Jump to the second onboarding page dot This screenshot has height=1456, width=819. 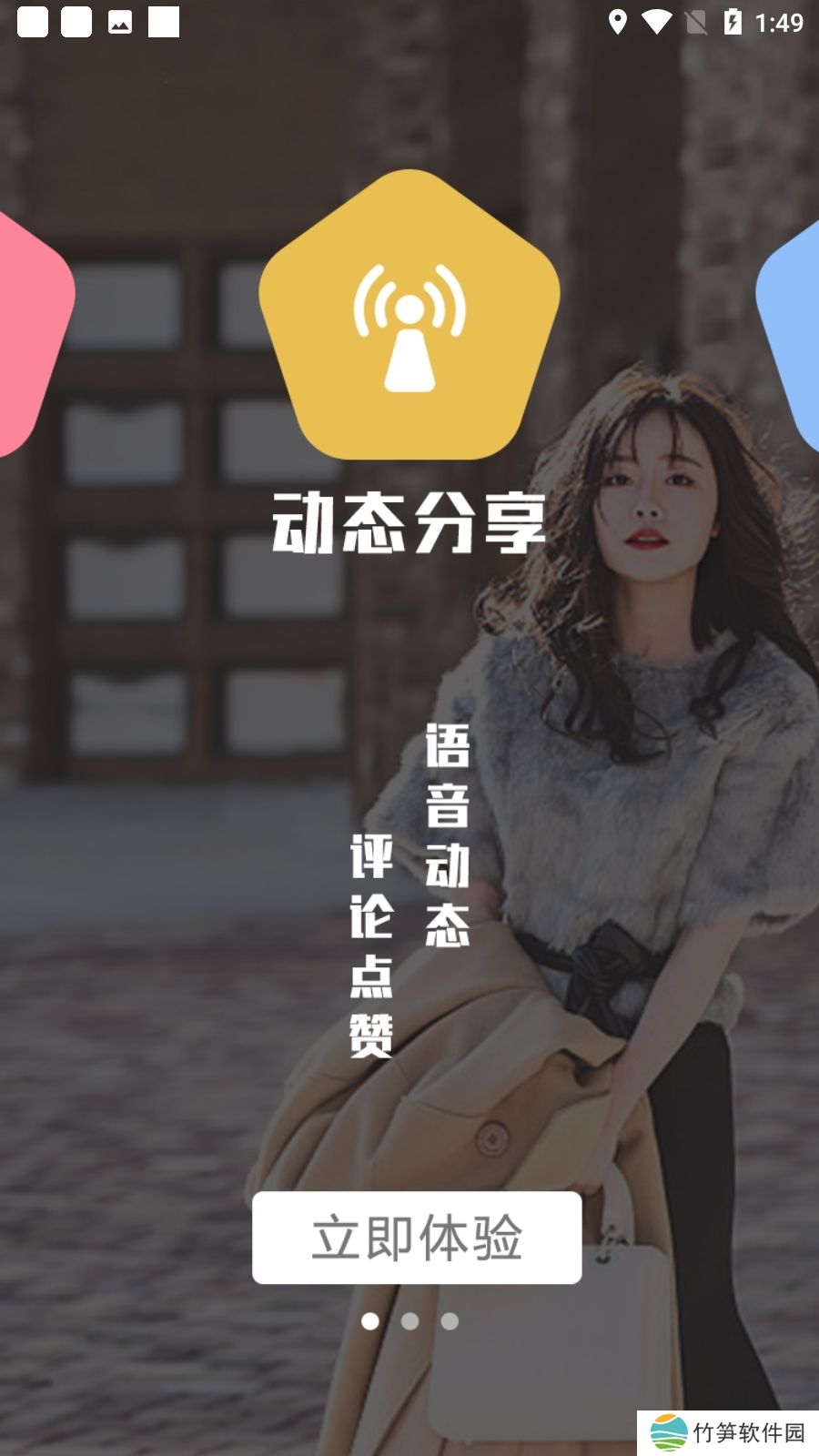pos(410,1320)
